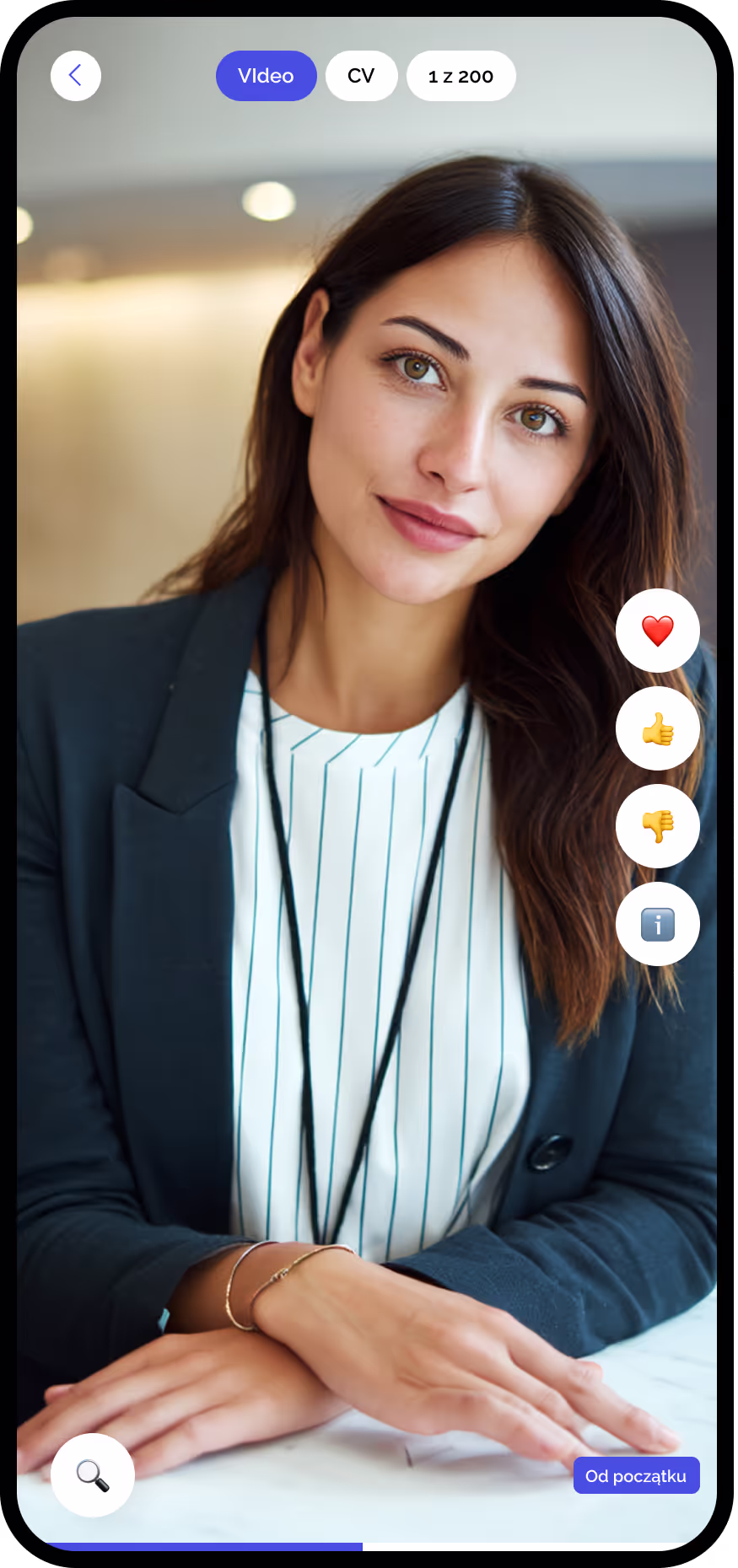738x1568 pixels.
Task: Open the 1 z 200 candidate counter
Action: pos(461,76)
